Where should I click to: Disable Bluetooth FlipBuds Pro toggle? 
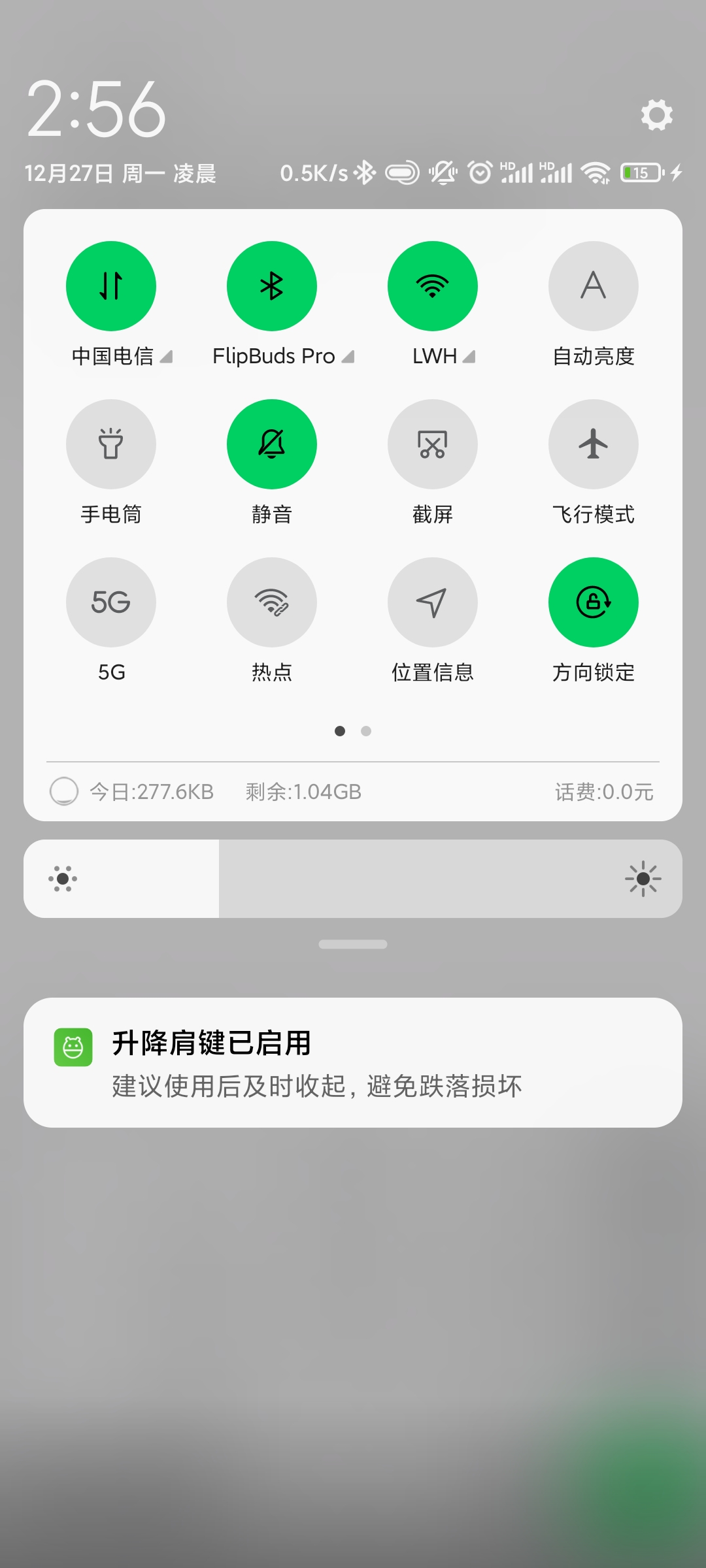272,286
